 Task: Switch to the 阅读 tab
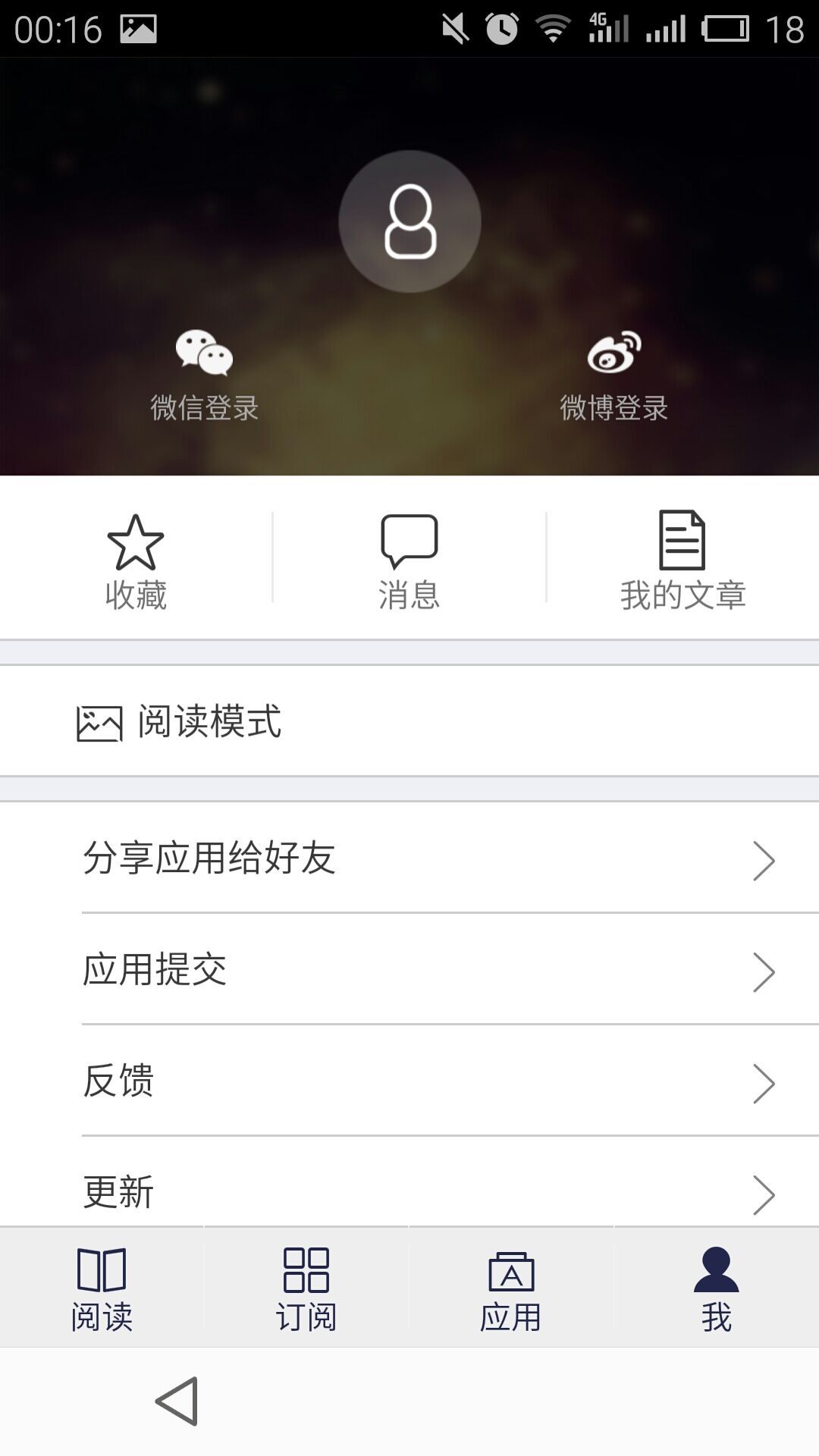click(102, 1288)
